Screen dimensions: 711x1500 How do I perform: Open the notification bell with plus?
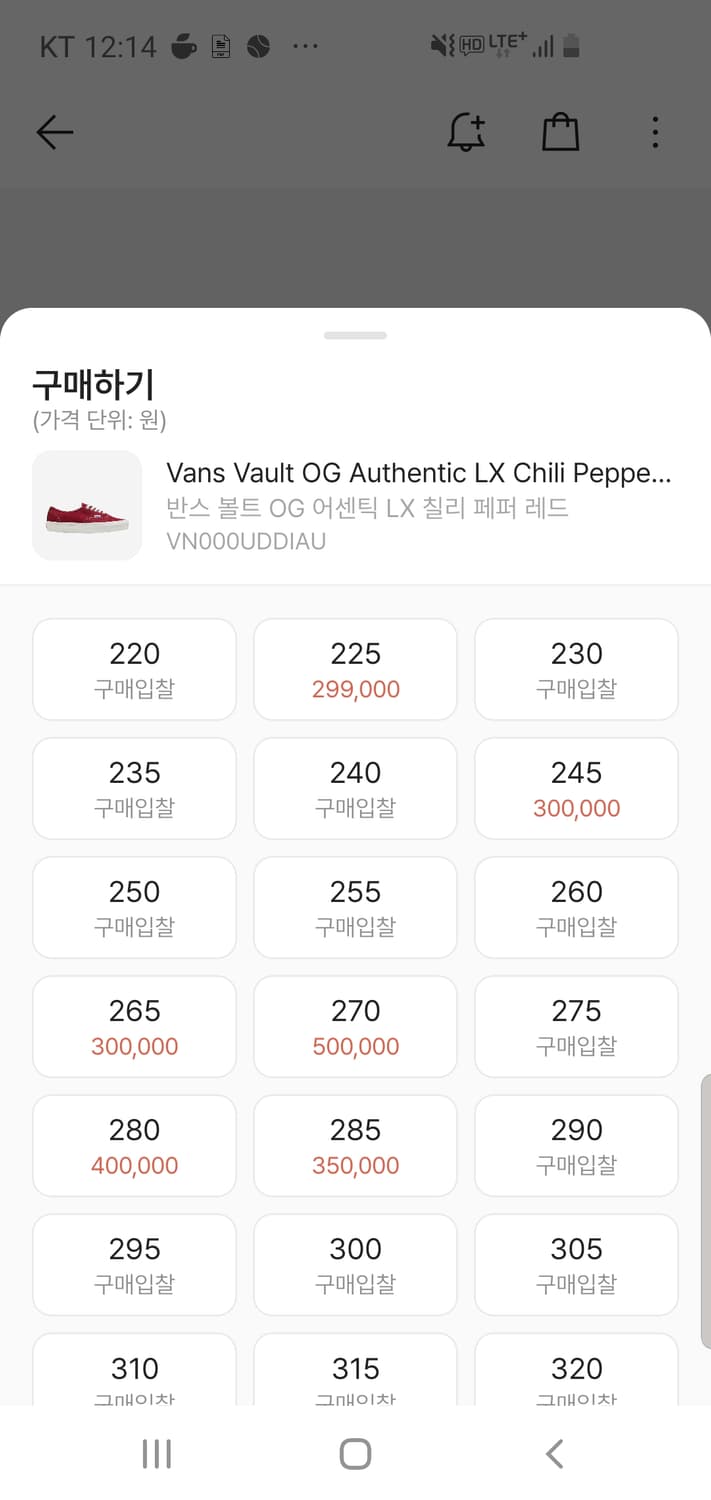coord(466,132)
